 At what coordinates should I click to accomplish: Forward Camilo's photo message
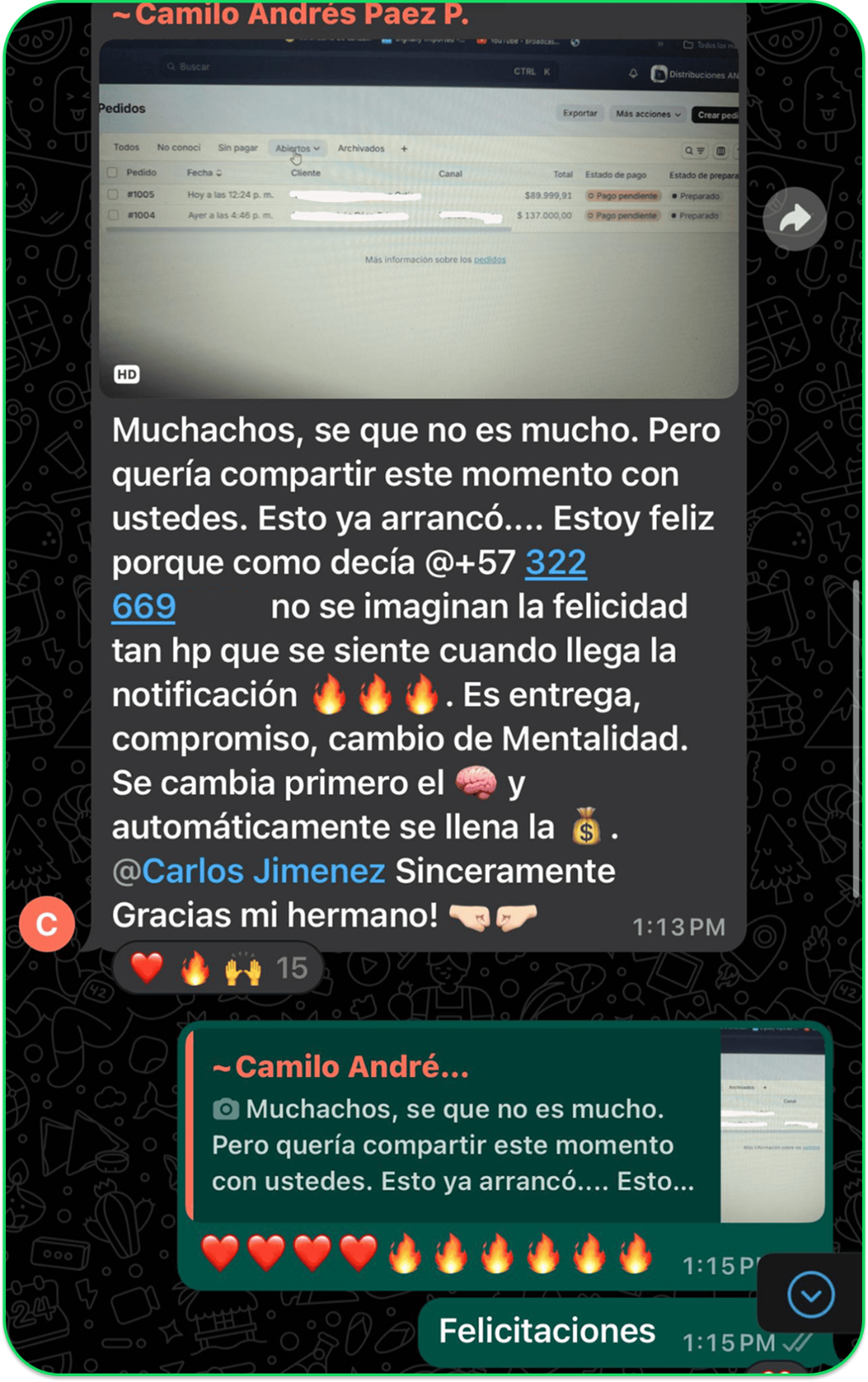point(794,219)
